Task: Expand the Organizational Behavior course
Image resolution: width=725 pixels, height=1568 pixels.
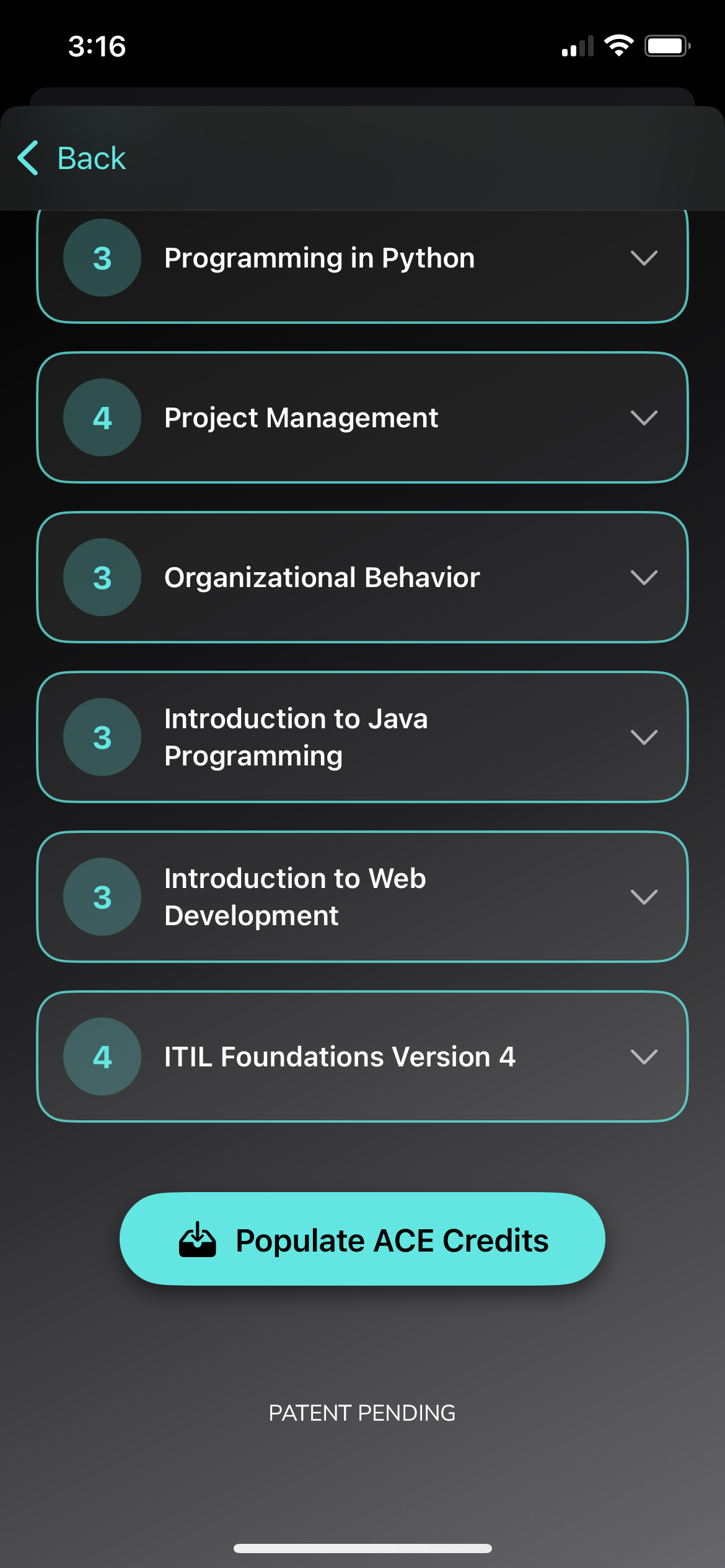Action: click(643, 578)
